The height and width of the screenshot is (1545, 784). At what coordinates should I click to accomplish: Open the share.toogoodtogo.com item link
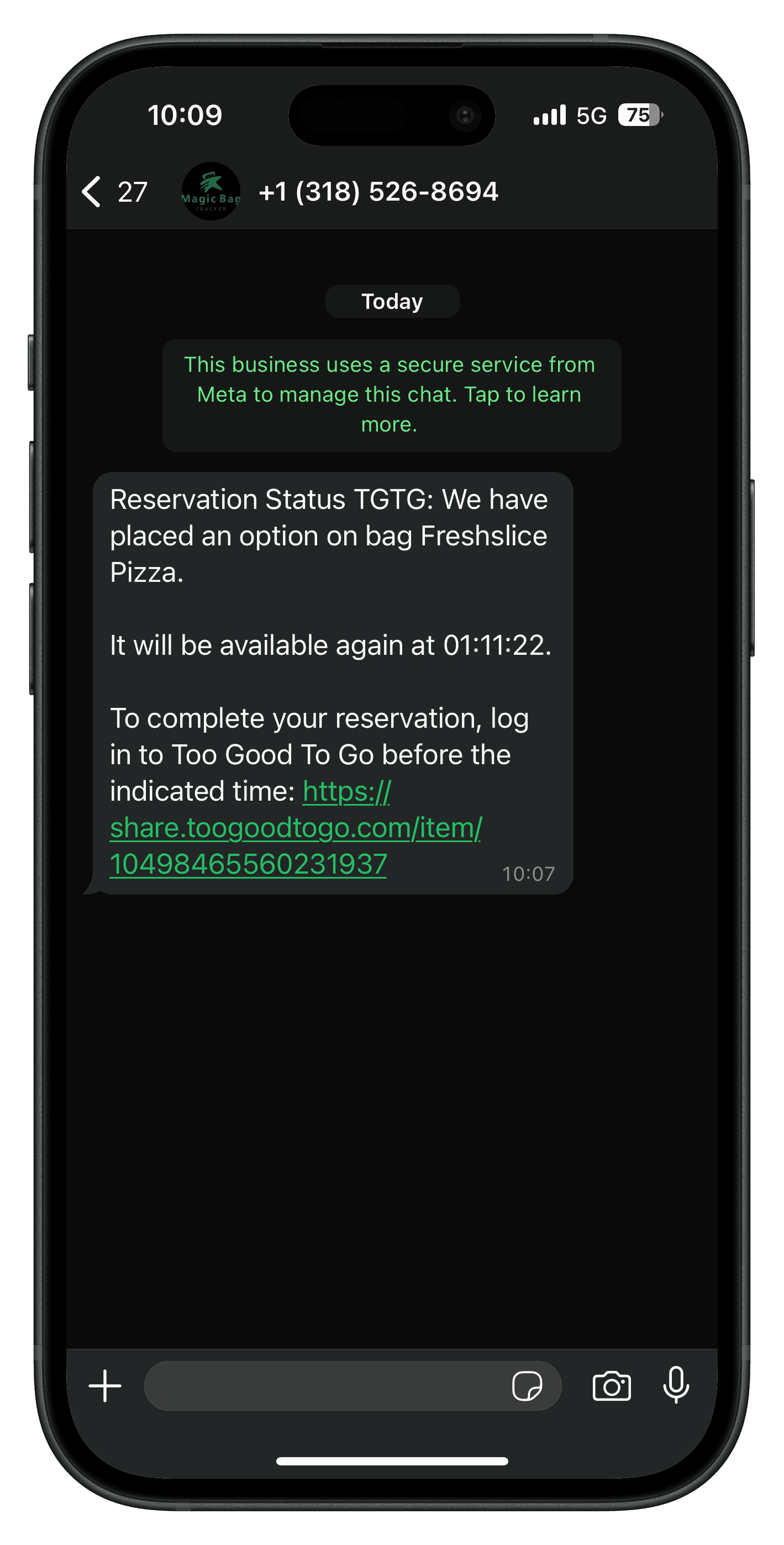[x=295, y=829]
